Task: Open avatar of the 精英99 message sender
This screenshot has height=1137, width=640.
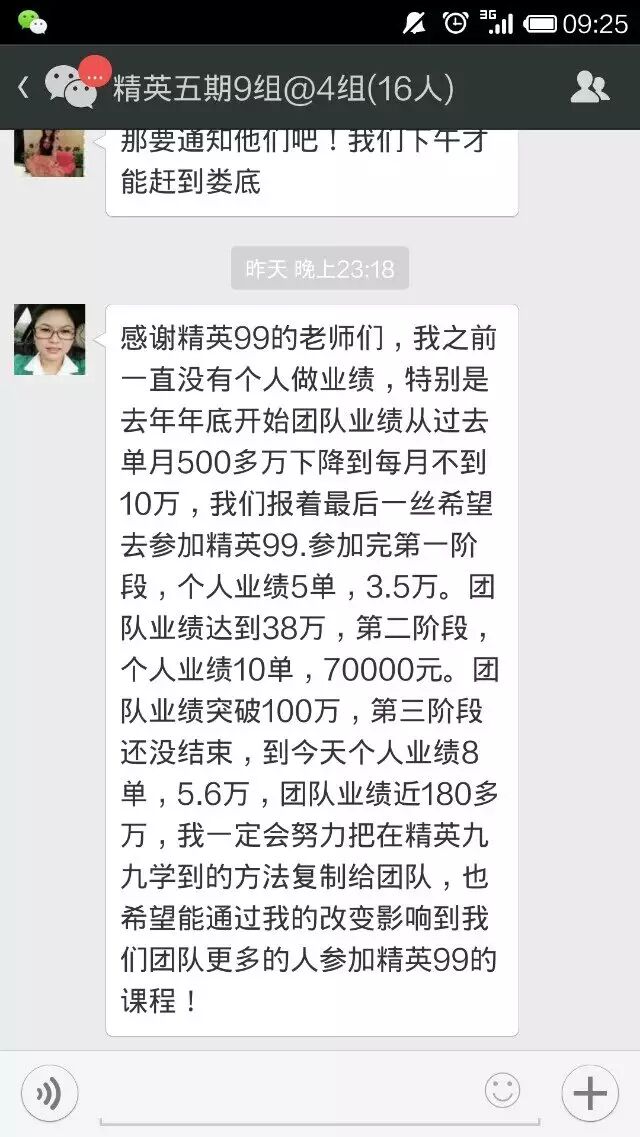Action: click(49, 340)
